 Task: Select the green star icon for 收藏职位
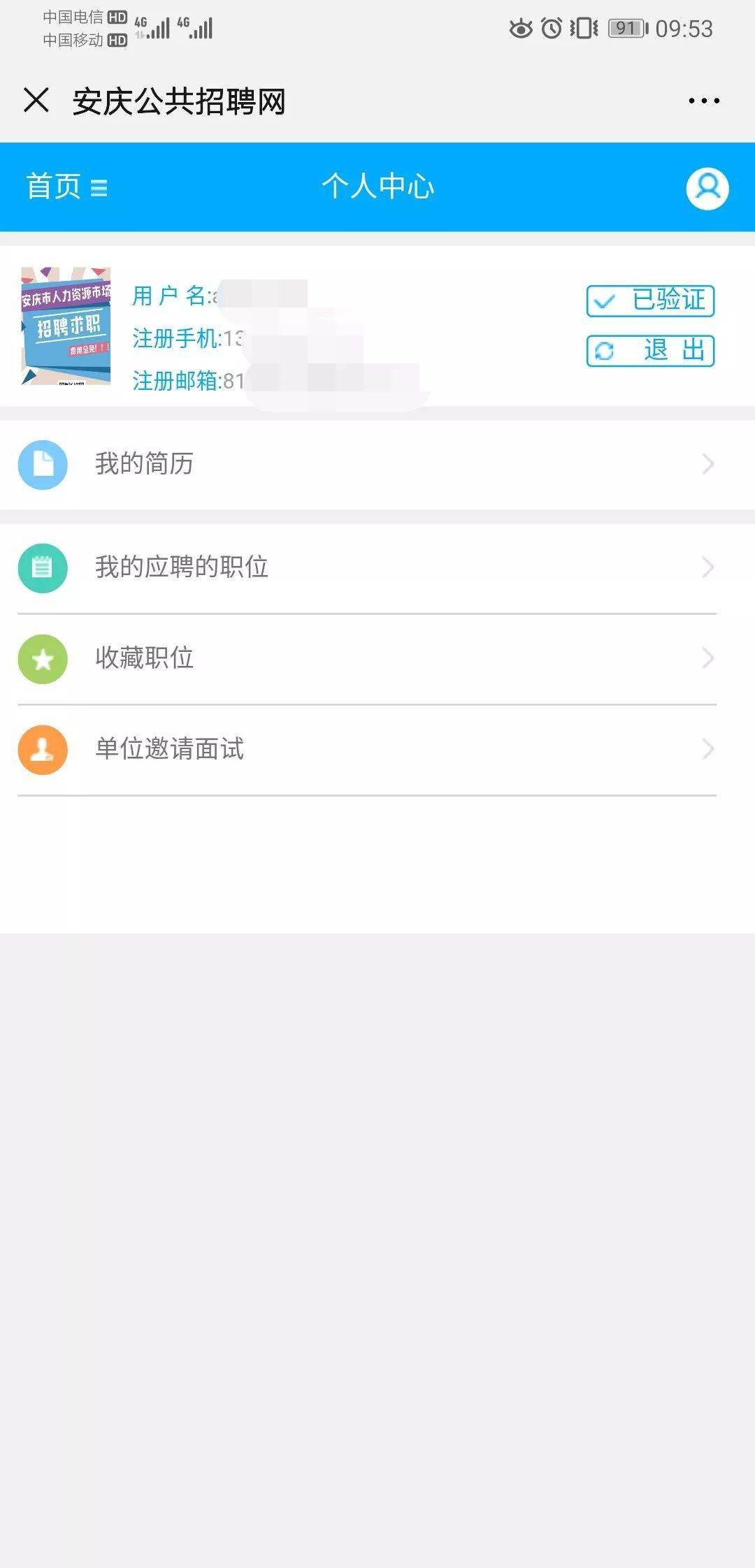point(42,659)
